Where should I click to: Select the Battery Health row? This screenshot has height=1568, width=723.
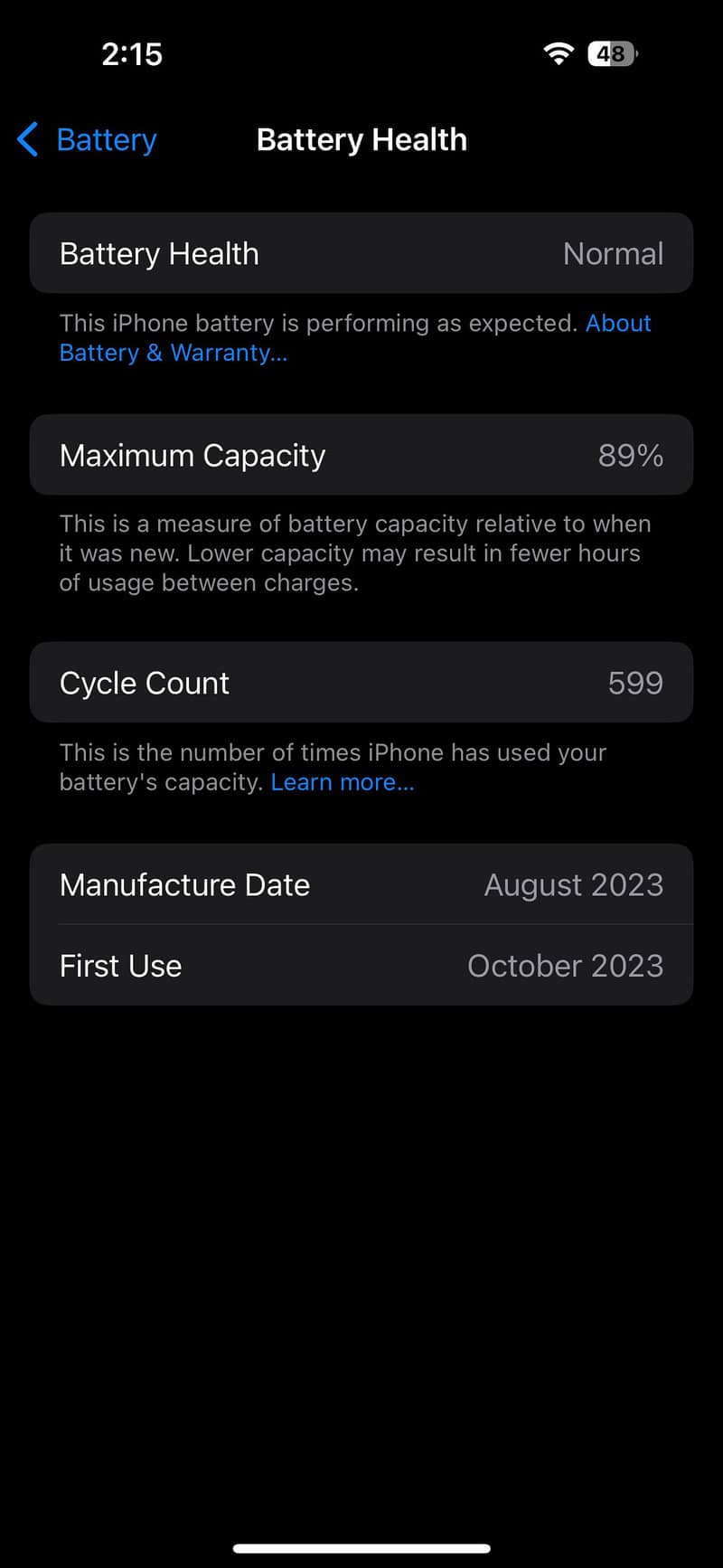[x=361, y=253]
